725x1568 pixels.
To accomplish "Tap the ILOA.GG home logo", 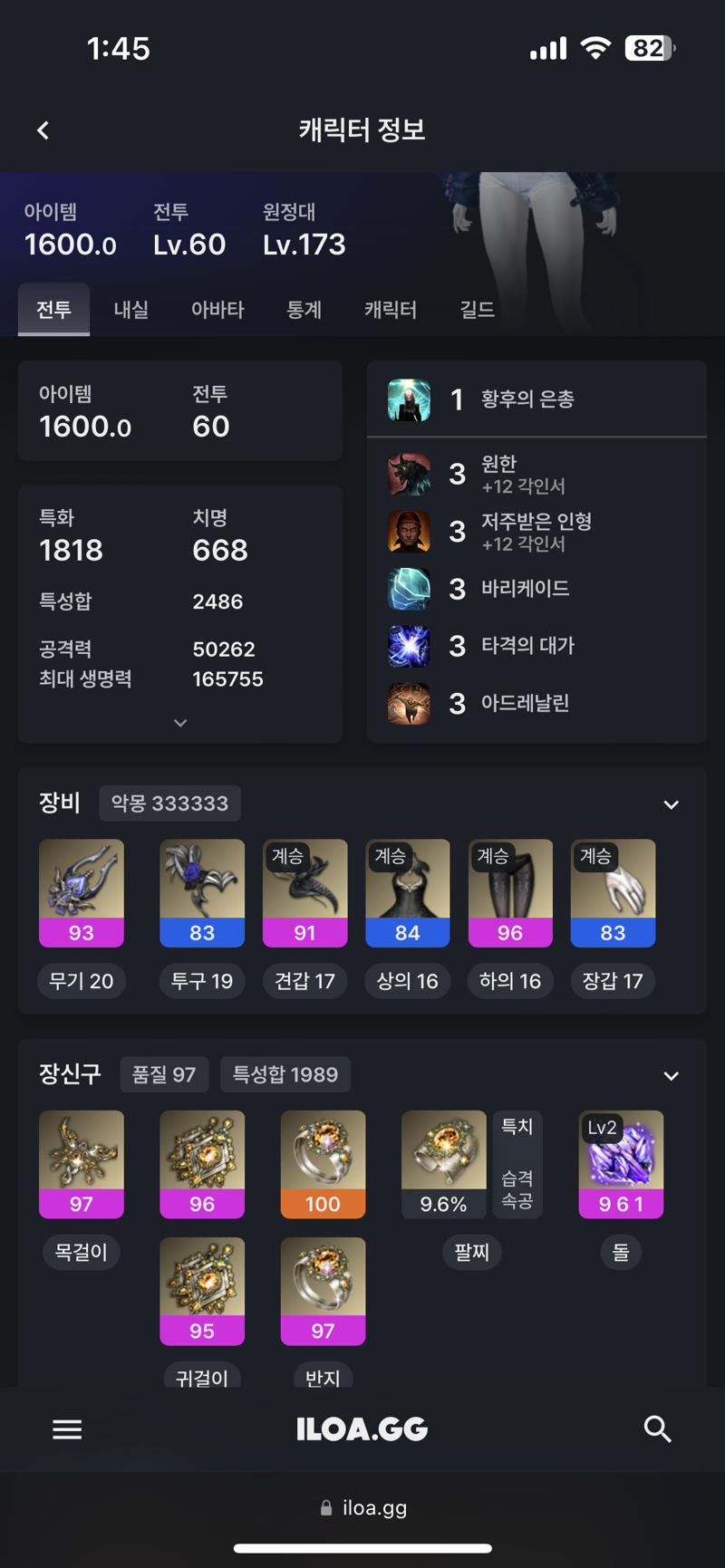I will [x=362, y=1429].
